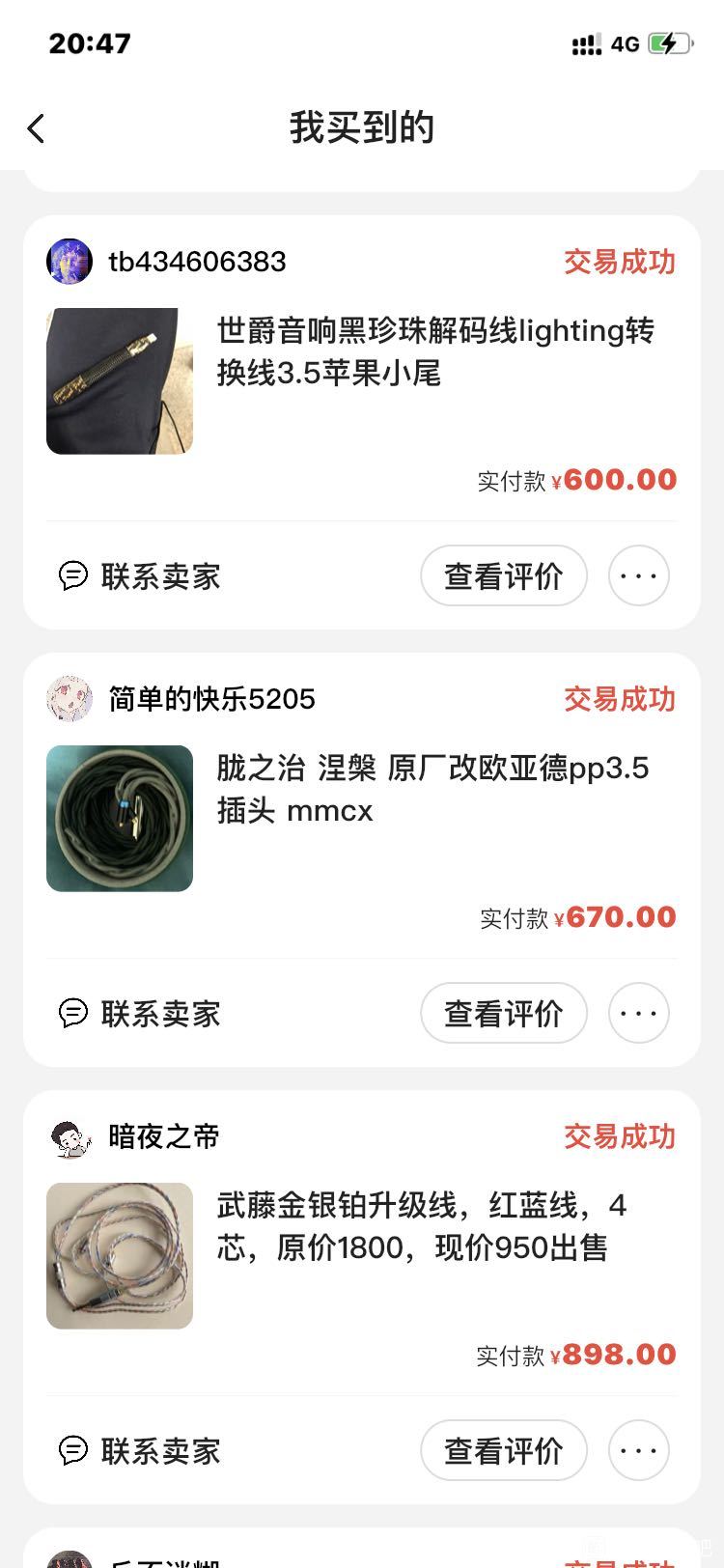724x1568 pixels.
Task: Open more options for the 670.00 order
Action: coord(639,1014)
